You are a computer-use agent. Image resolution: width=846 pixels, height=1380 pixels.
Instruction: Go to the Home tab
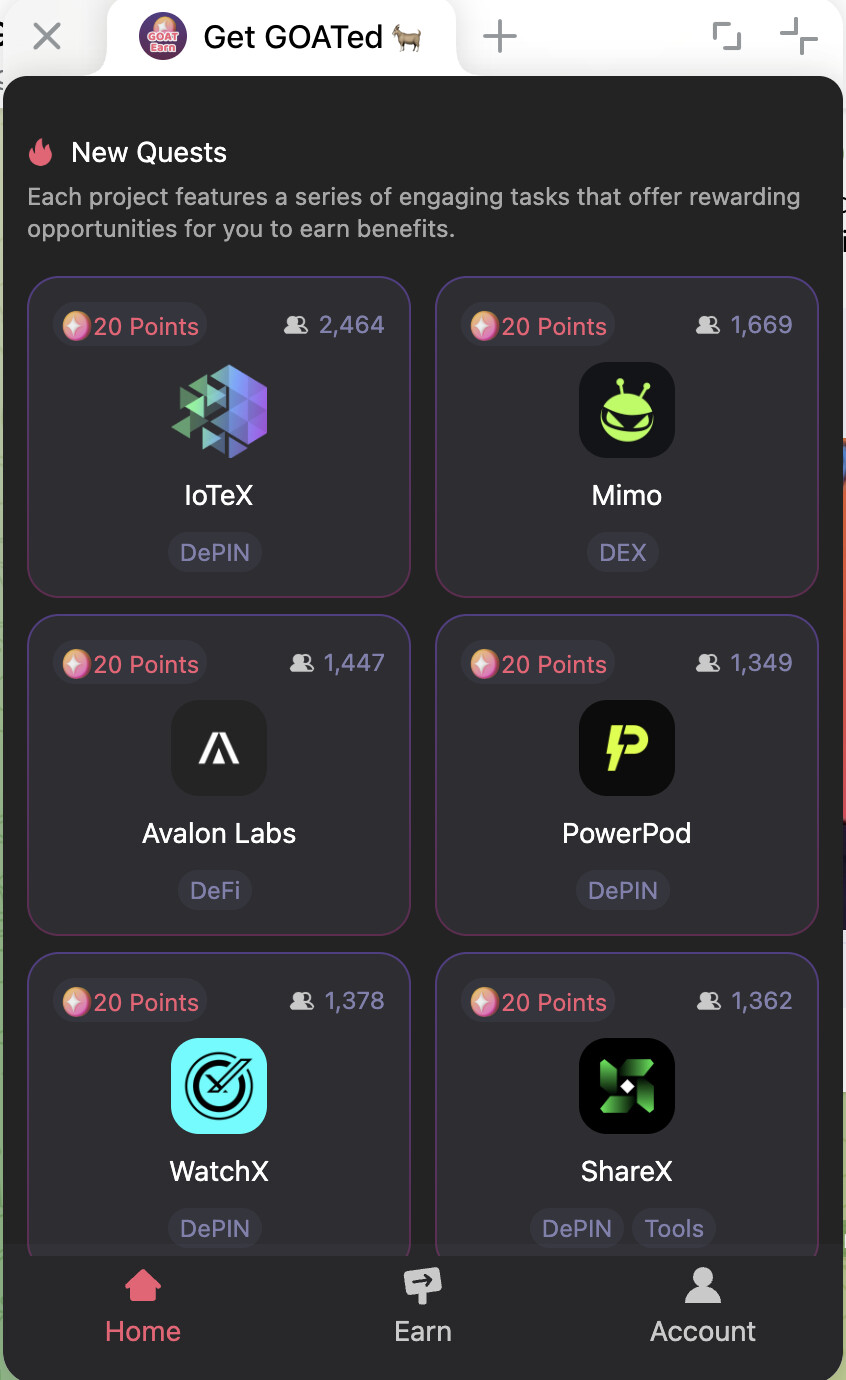143,1306
